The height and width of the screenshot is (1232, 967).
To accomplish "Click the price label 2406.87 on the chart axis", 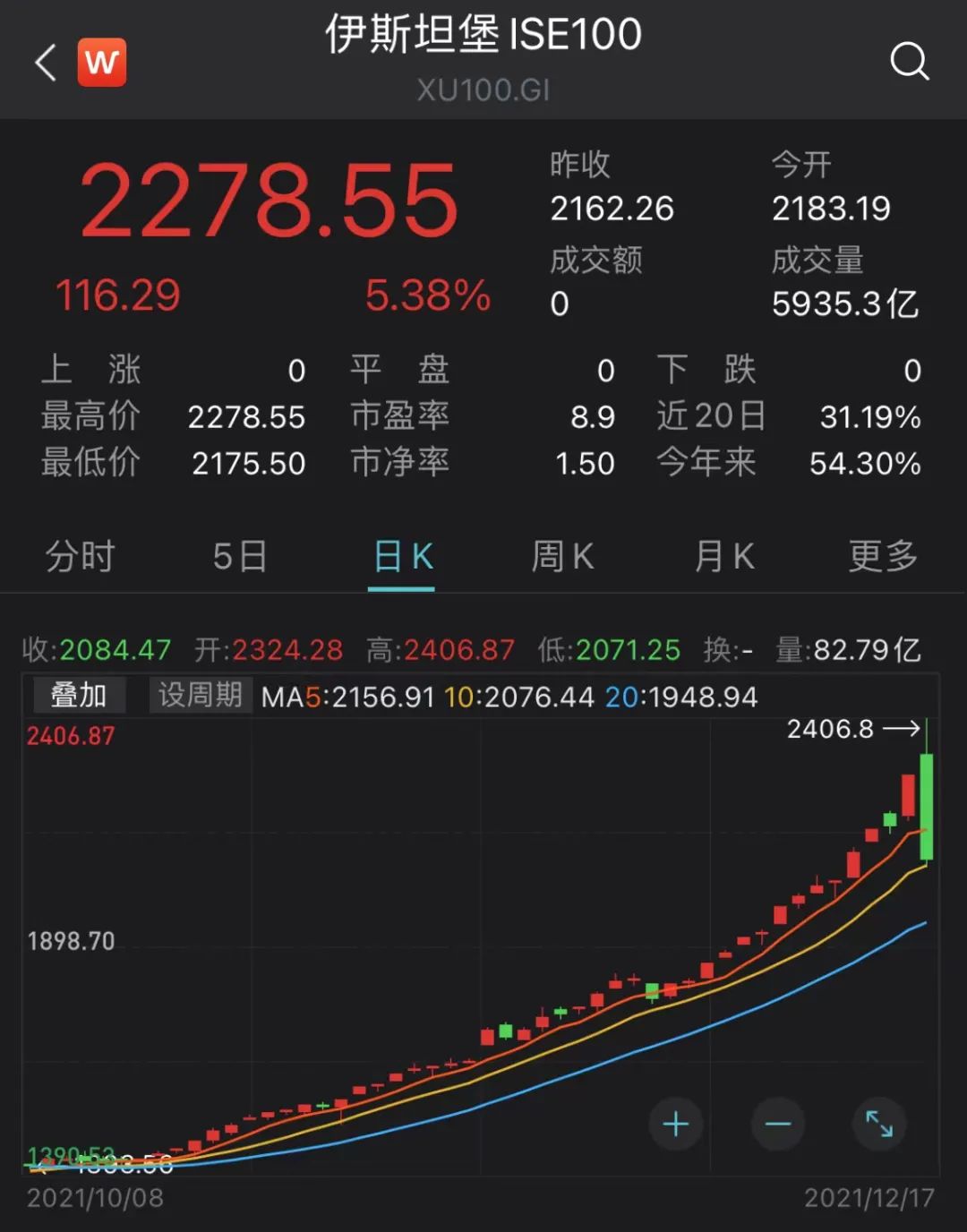I will (x=69, y=736).
